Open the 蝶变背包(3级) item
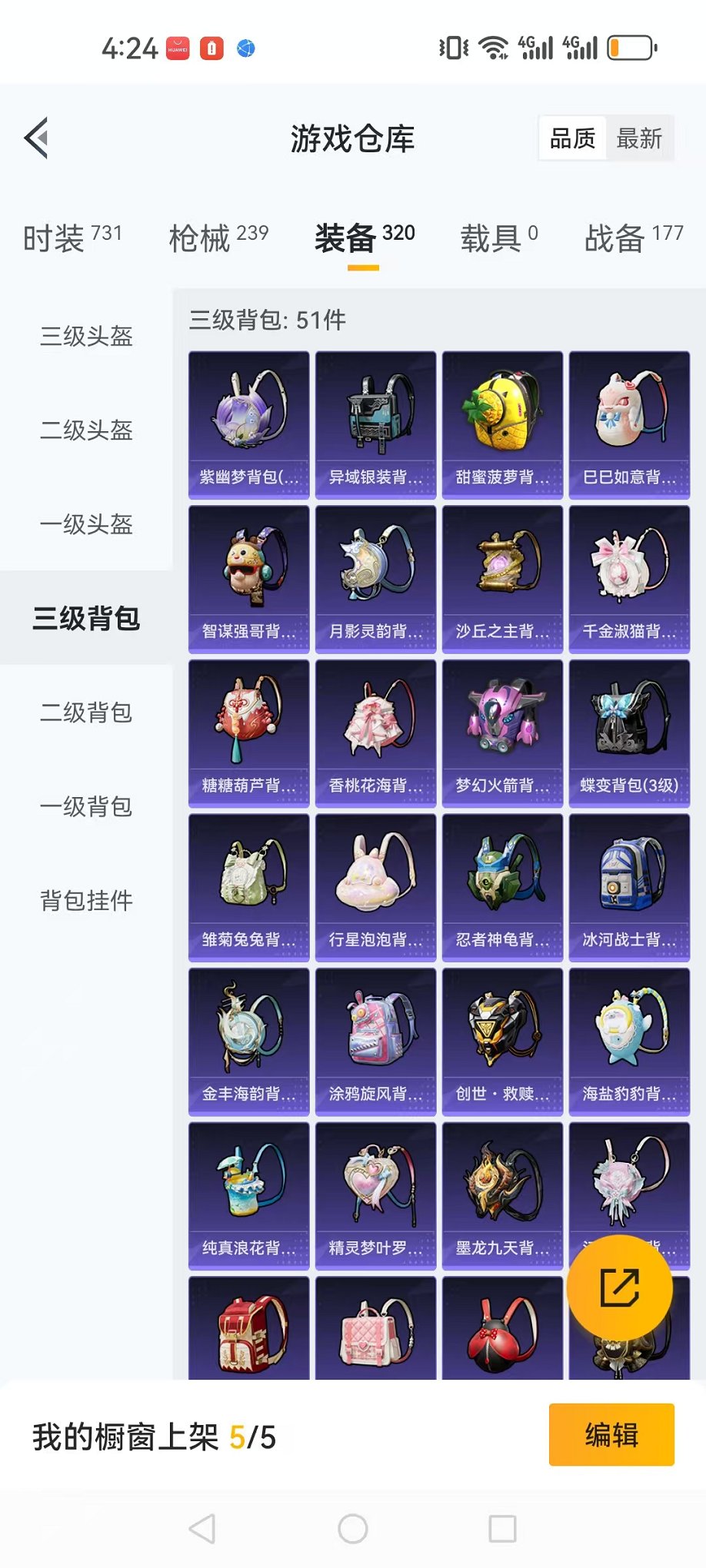 (629, 733)
